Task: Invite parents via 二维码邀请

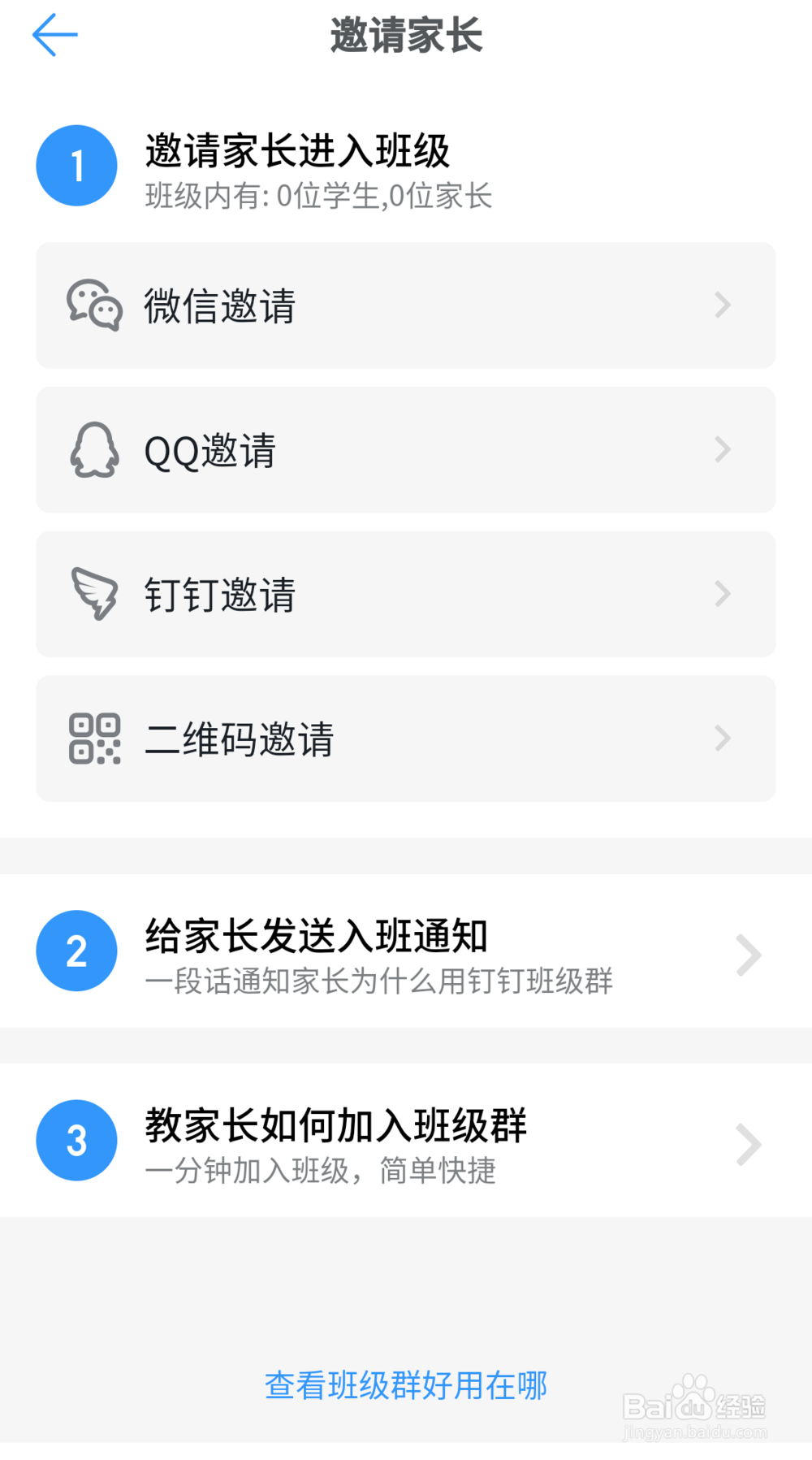Action: coord(405,739)
